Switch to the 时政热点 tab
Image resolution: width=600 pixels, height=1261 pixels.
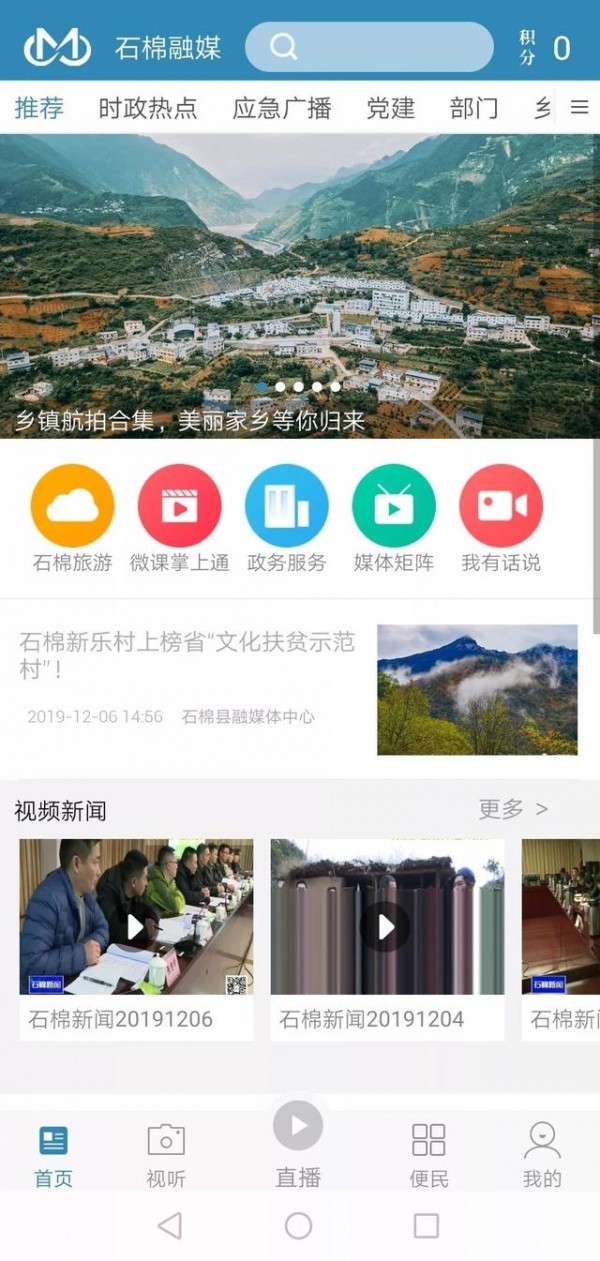pyautogui.click(x=148, y=108)
